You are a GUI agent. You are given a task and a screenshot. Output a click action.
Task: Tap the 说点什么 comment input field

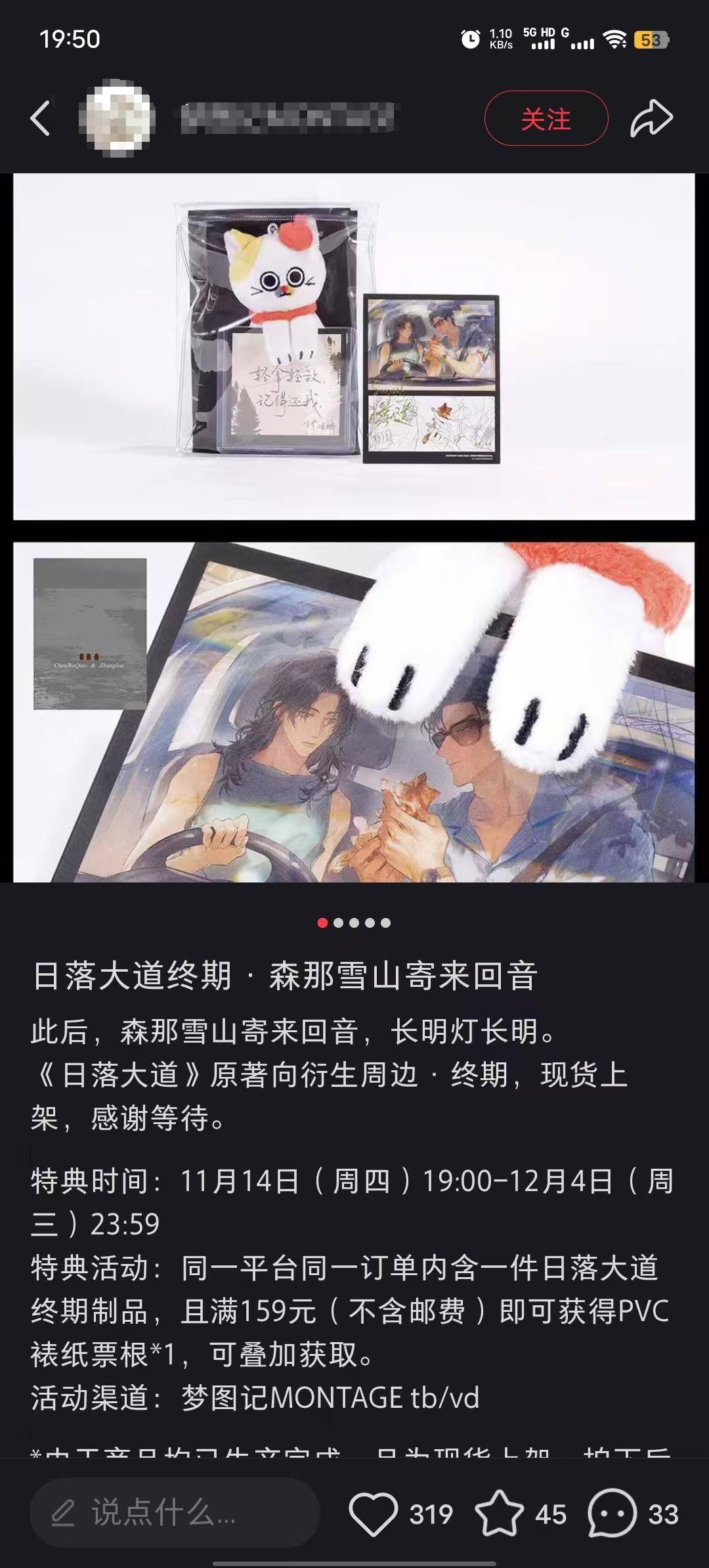(175, 1514)
